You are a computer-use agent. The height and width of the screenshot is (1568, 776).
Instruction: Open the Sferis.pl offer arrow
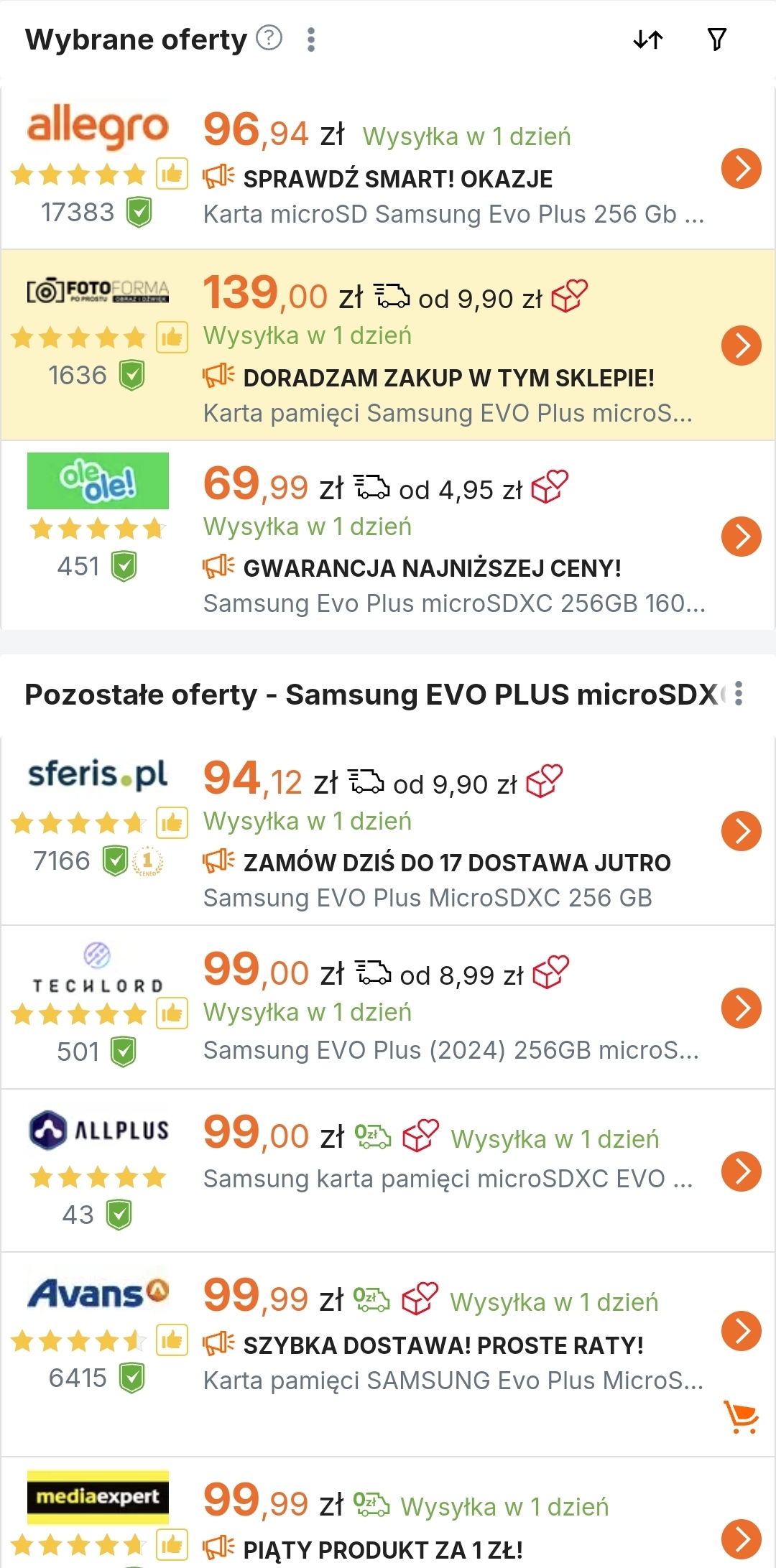point(742,831)
